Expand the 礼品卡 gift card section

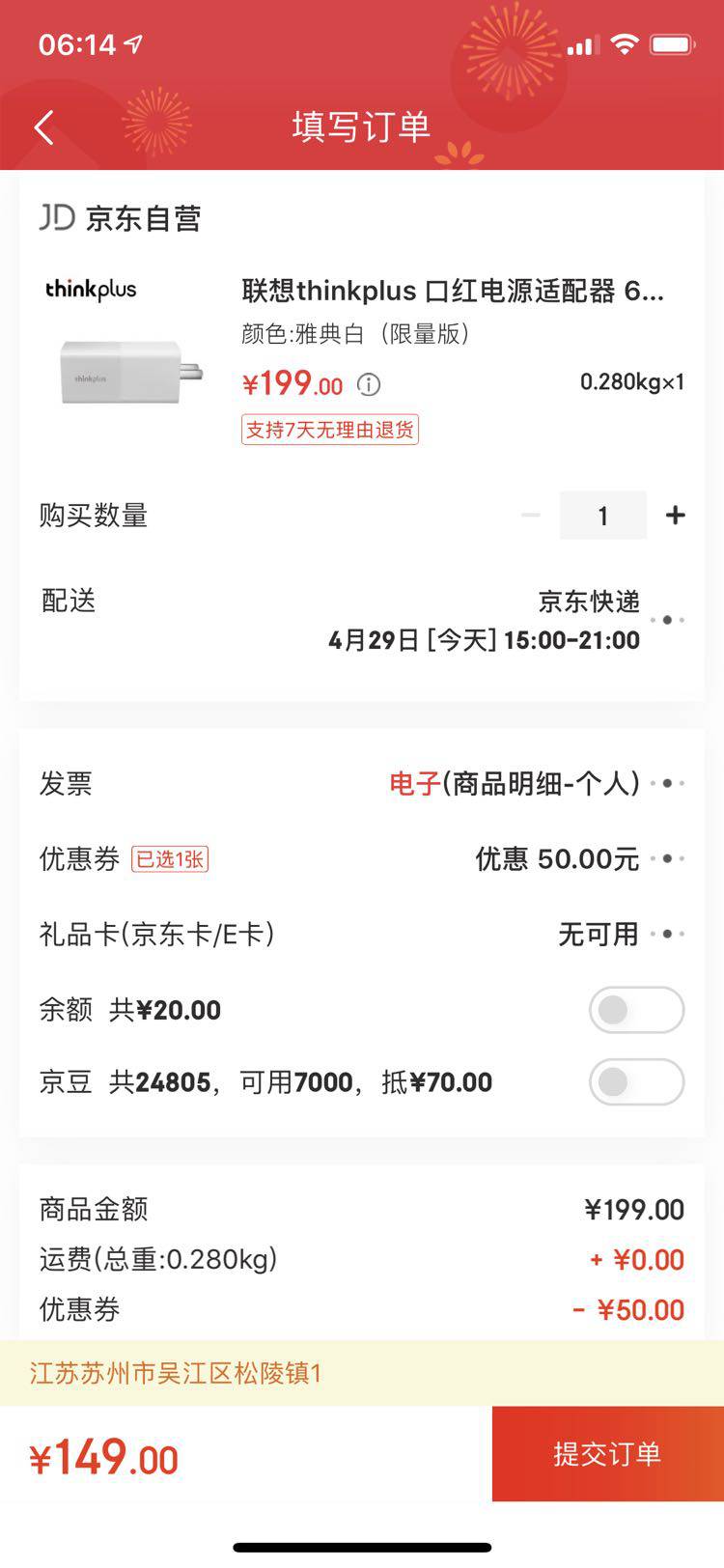pos(667,934)
